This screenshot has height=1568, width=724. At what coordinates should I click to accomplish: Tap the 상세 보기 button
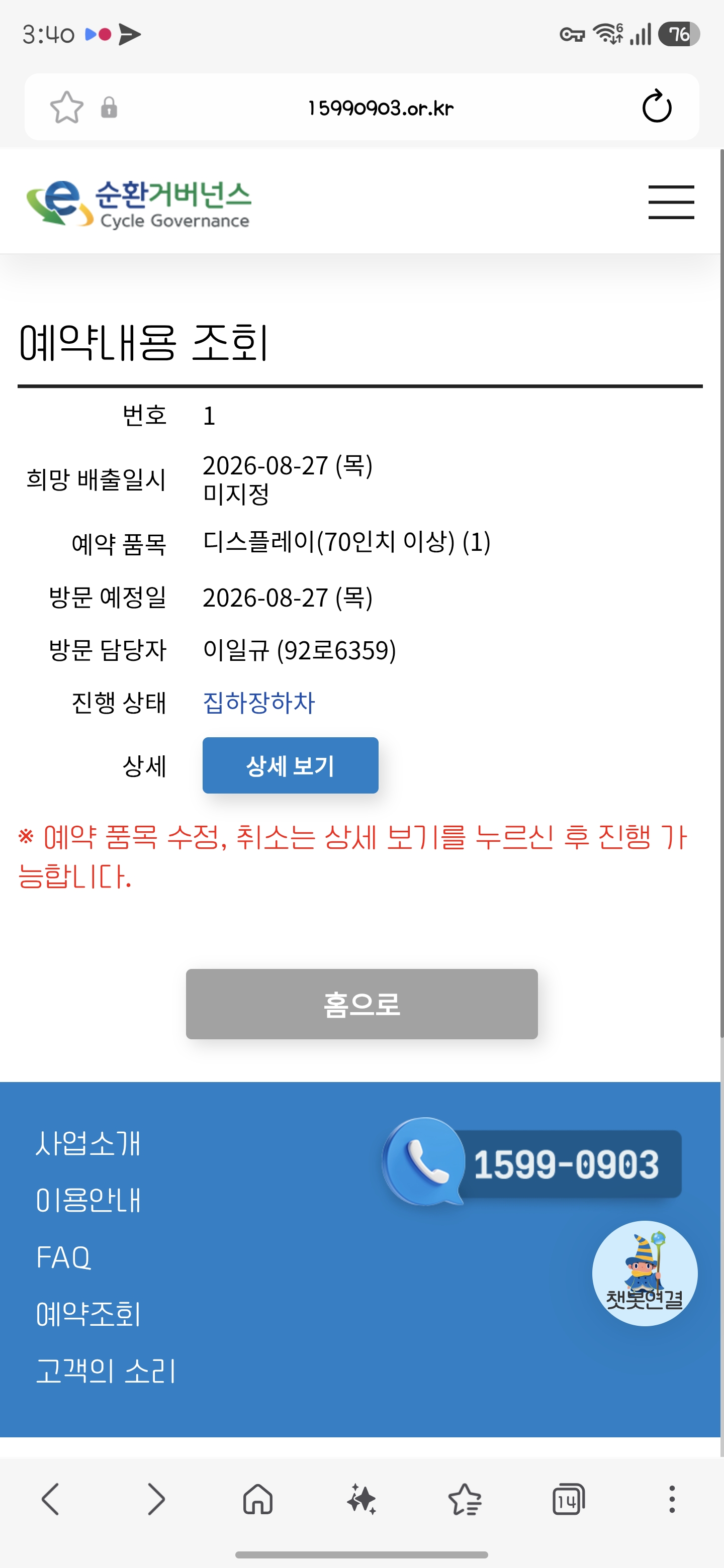point(291,765)
